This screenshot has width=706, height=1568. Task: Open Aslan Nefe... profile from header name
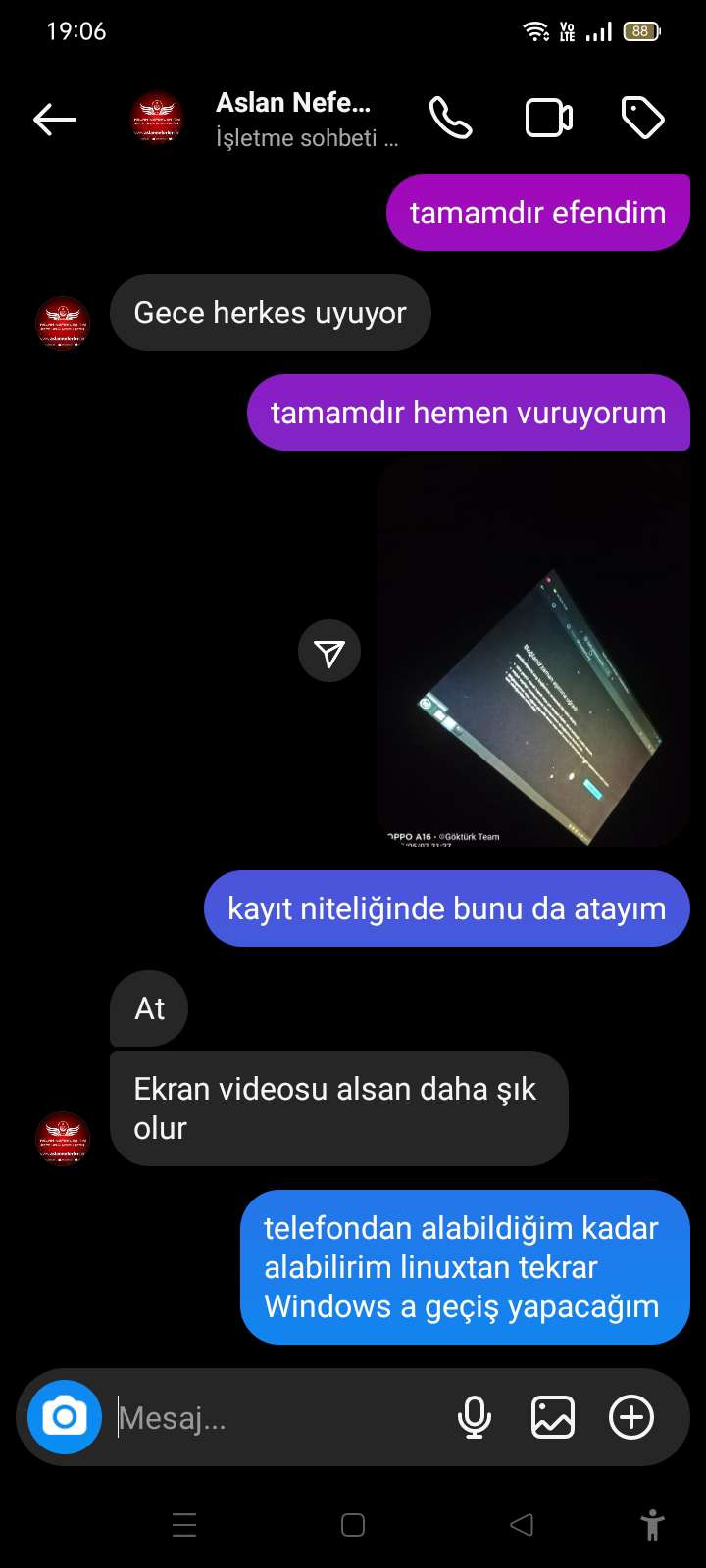[x=293, y=103]
